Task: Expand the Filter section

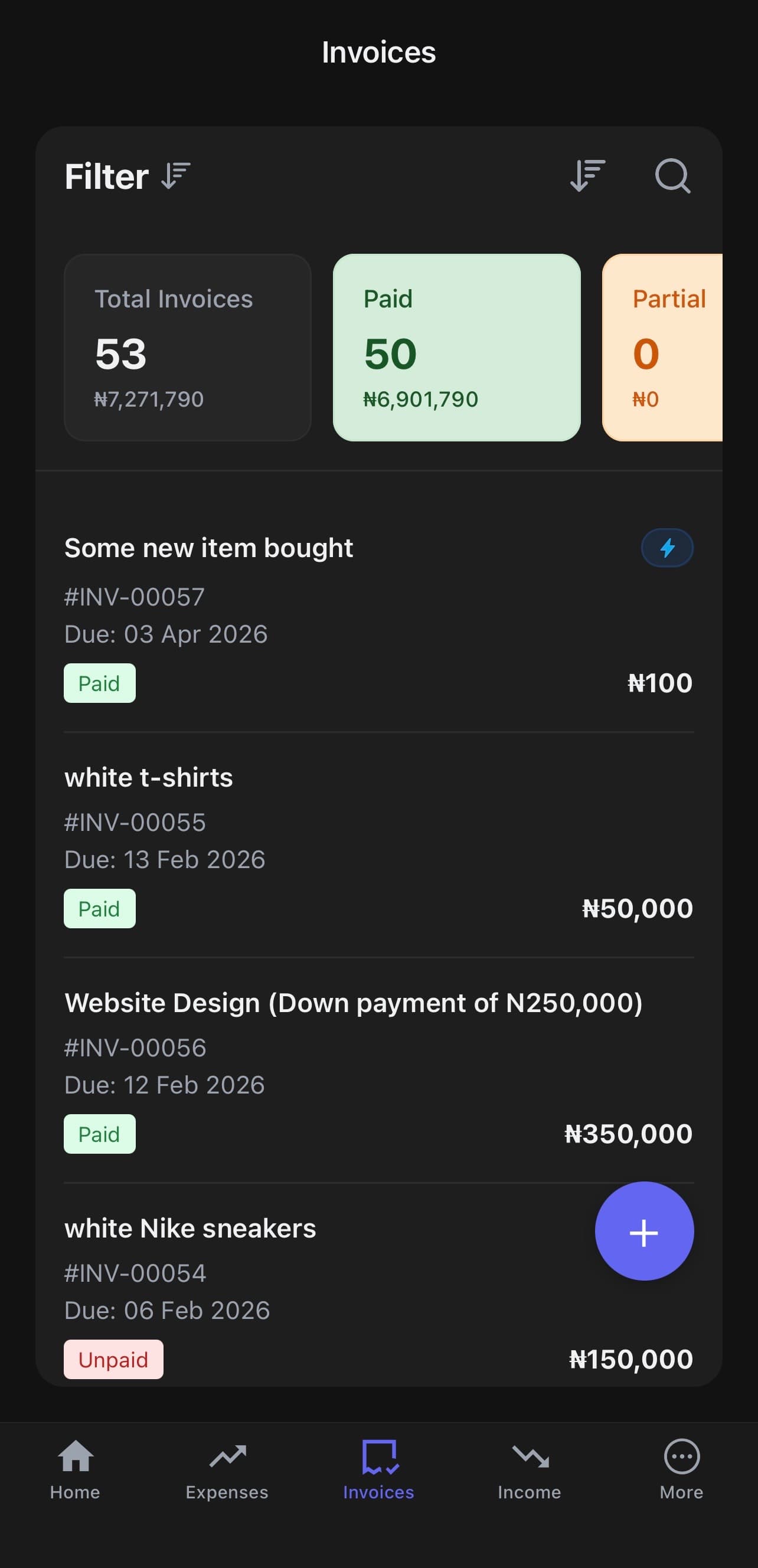Action: click(x=106, y=176)
